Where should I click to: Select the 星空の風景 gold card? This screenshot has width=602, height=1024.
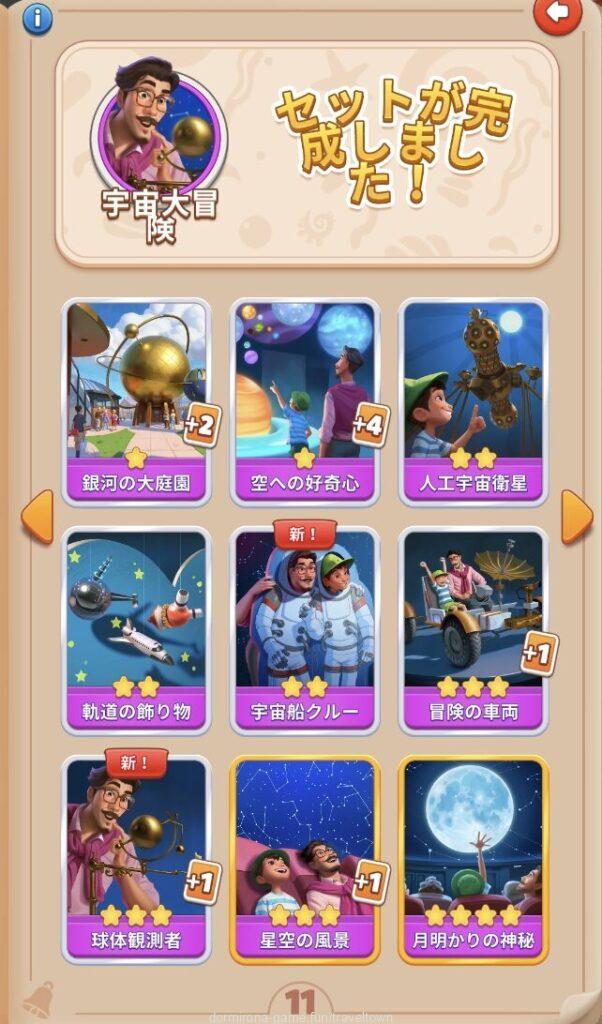[x=305, y=857]
